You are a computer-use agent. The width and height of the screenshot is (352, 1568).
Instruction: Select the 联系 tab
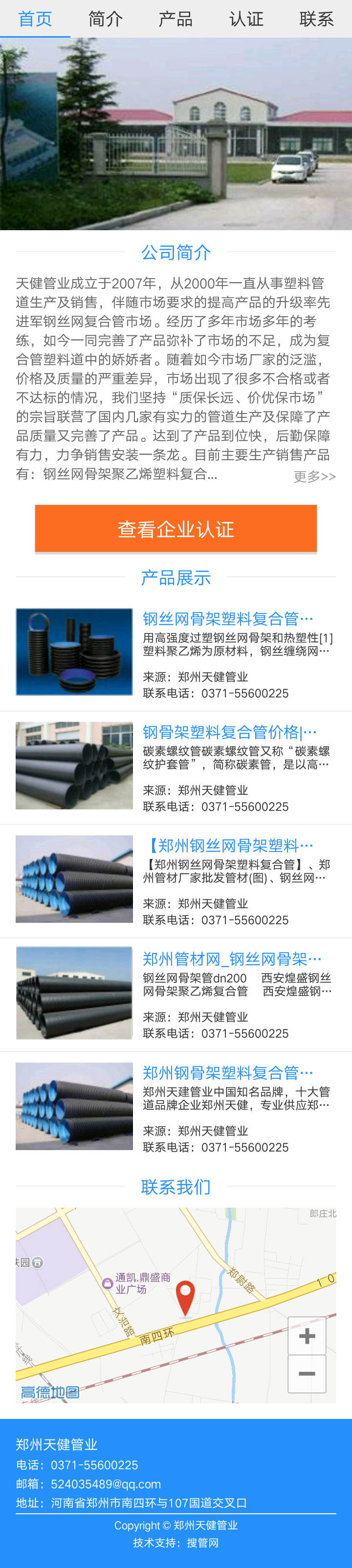coord(316,19)
